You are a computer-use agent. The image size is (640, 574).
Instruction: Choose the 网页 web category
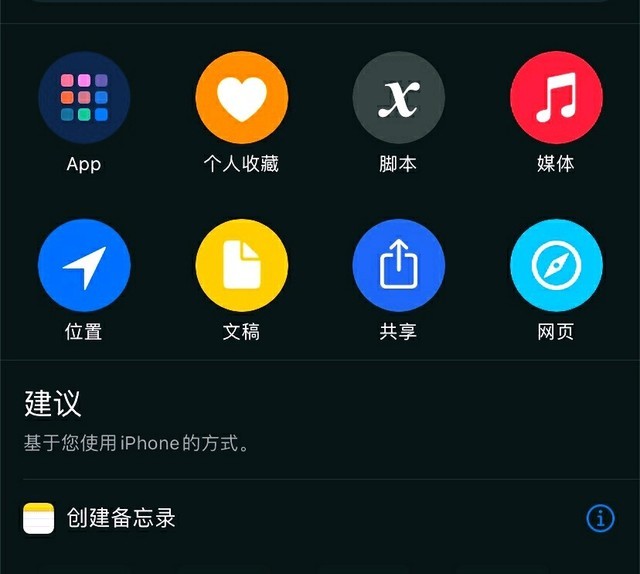[556, 266]
